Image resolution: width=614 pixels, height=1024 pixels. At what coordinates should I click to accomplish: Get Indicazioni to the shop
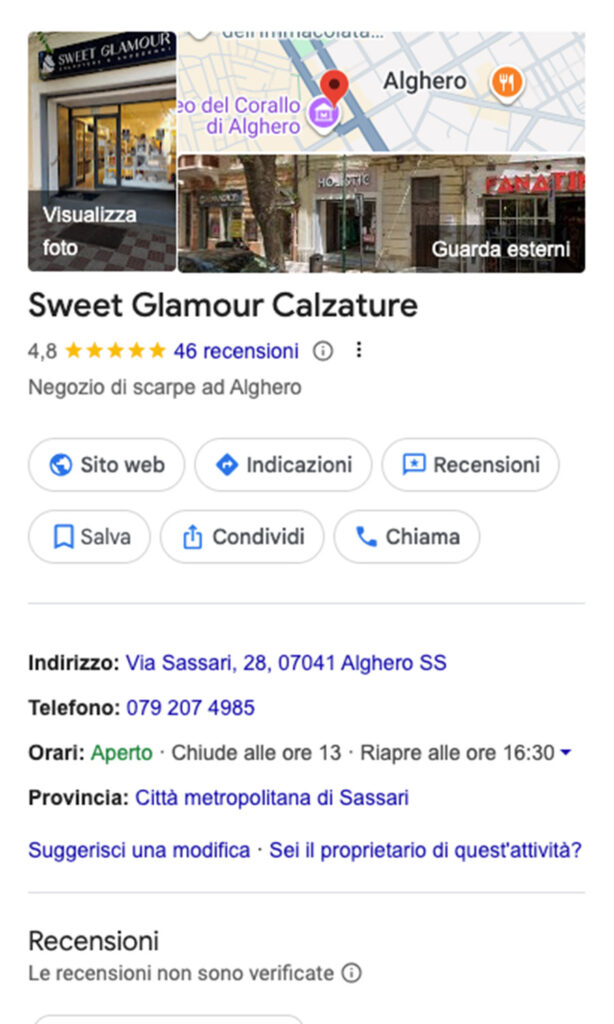pyautogui.click(x=283, y=465)
